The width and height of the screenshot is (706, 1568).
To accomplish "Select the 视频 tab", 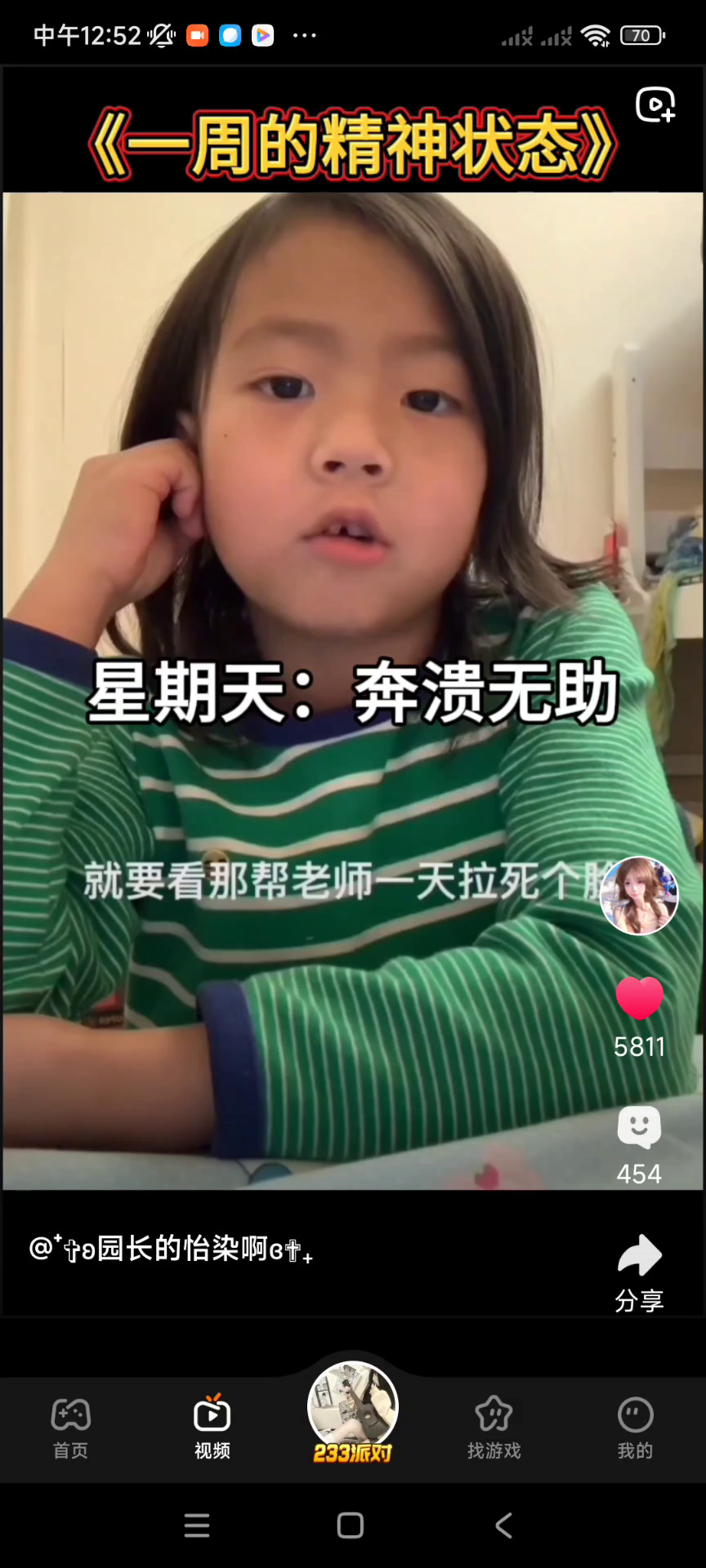I will click(x=212, y=1428).
